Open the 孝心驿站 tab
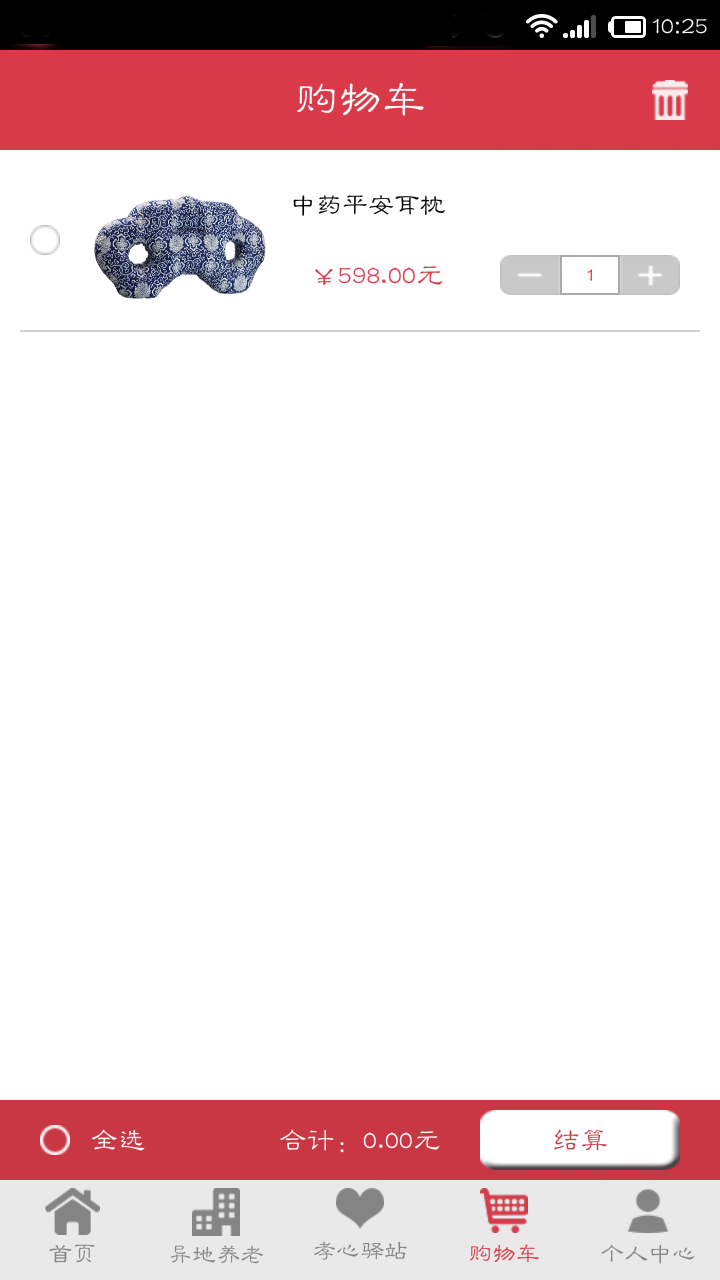This screenshot has height=1280, width=720. click(x=360, y=1225)
